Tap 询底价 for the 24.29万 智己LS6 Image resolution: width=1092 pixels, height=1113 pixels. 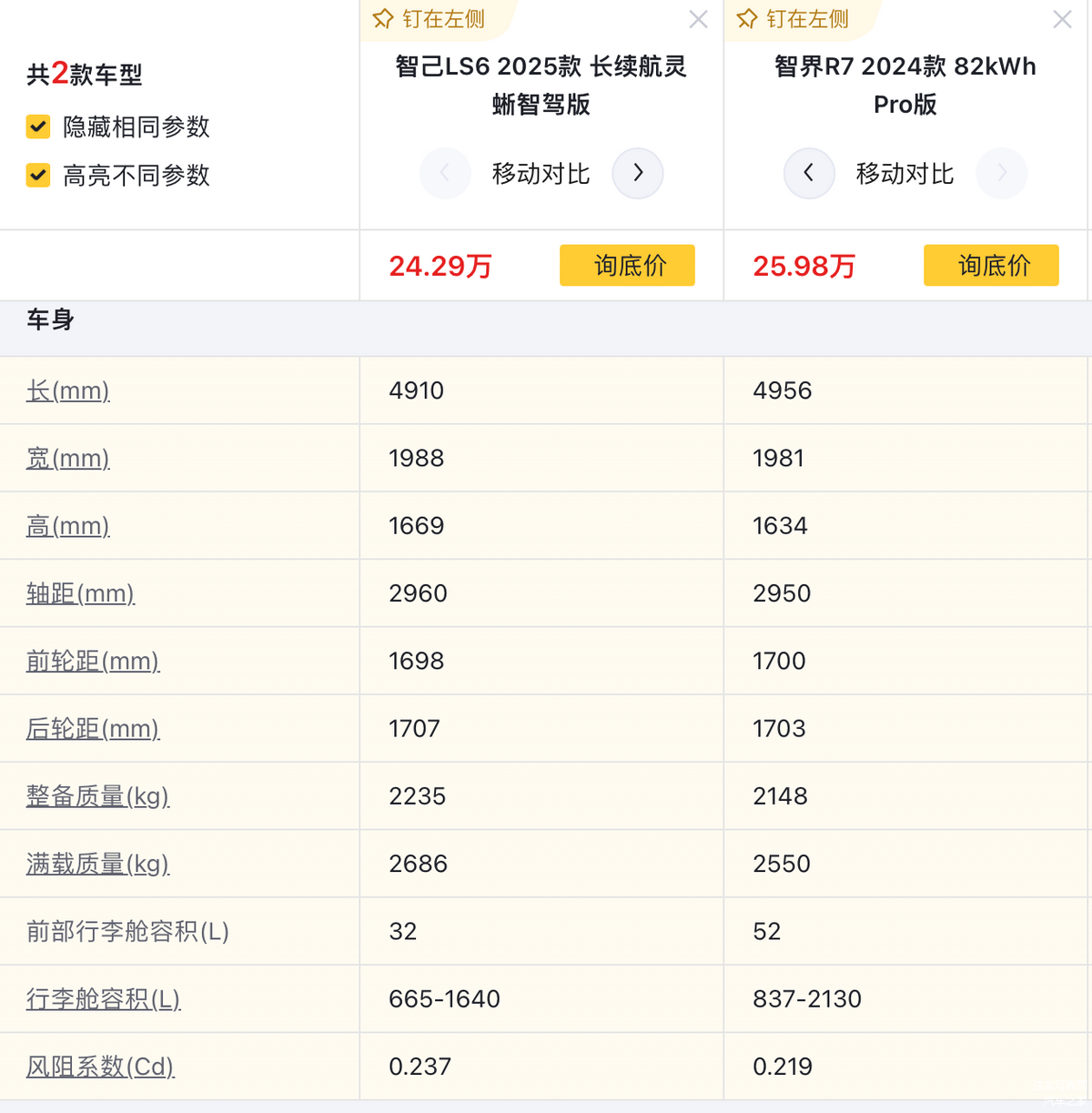[x=627, y=266]
